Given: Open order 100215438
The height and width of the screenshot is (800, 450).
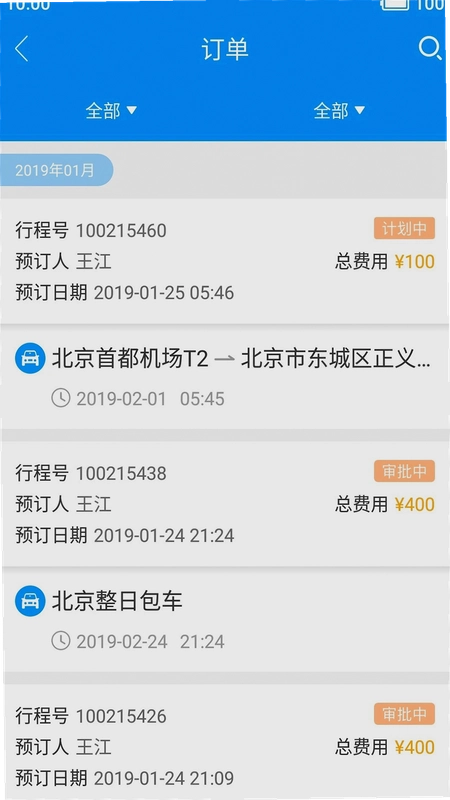Looking at the screenshot, I should [x=224, y=504].
